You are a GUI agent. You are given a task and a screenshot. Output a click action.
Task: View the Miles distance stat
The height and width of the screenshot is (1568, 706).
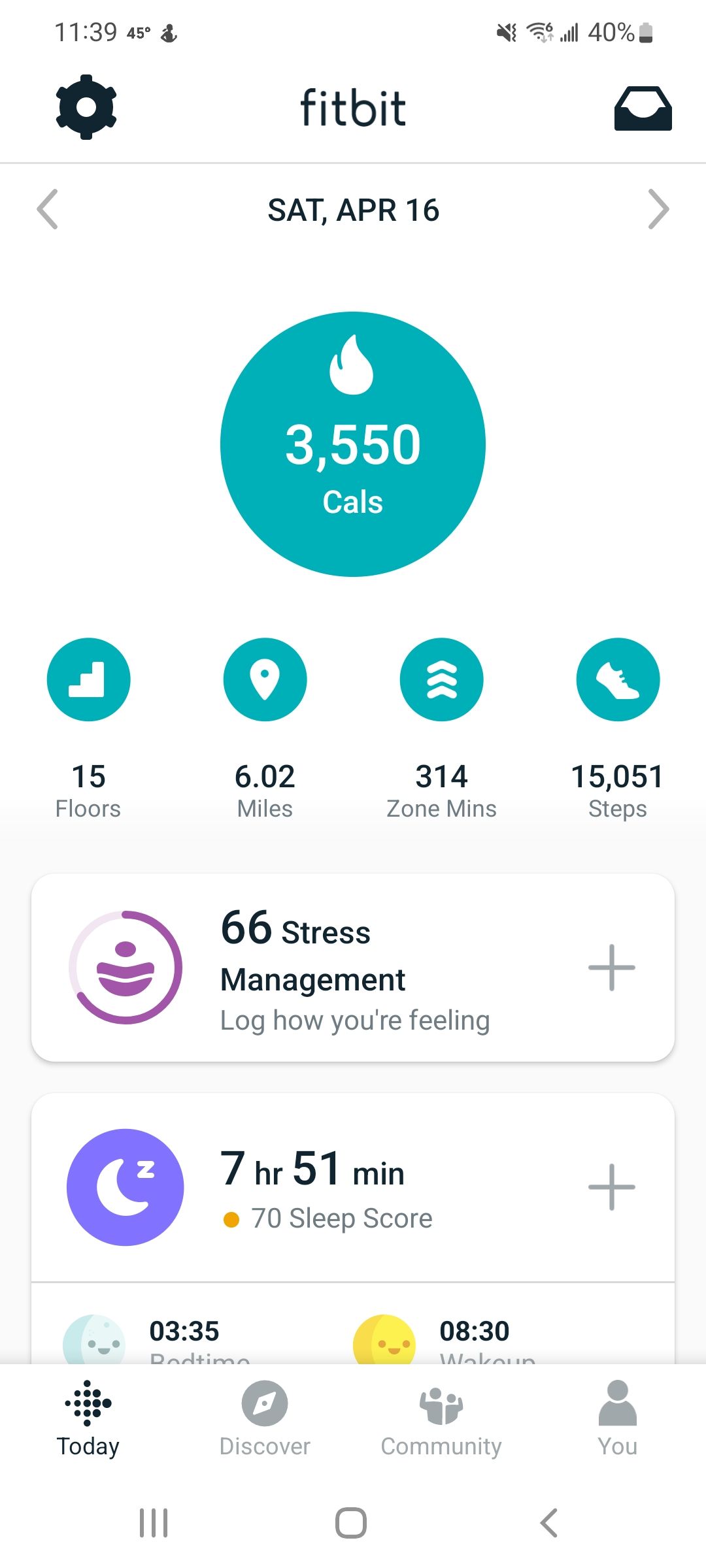tap(265, 679)
